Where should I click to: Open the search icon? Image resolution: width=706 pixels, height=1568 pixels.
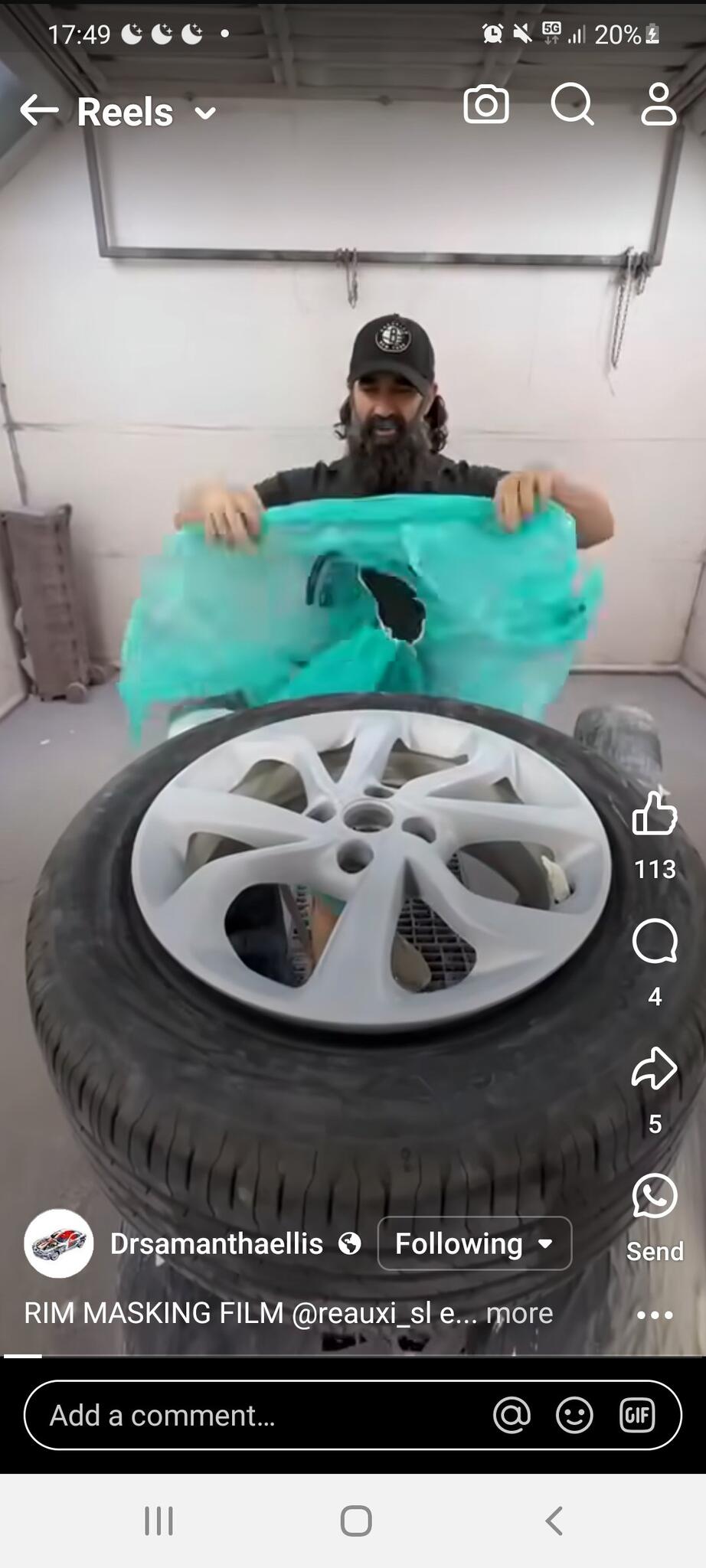click(571, 106)
